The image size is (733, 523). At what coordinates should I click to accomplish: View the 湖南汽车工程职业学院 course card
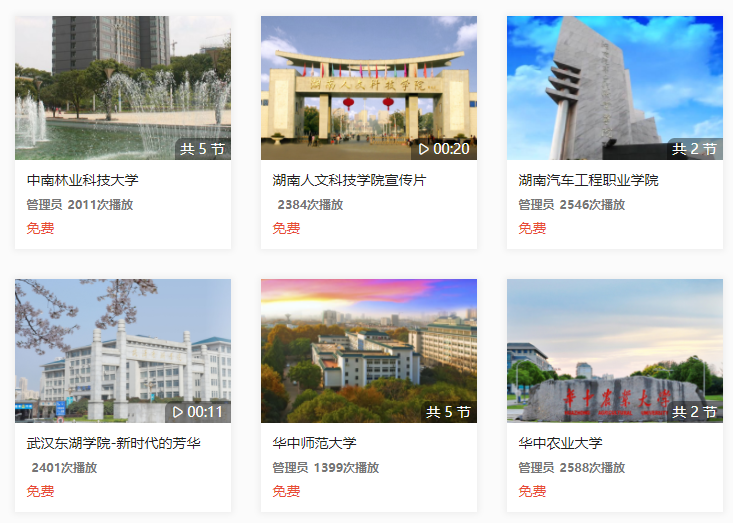[615, 88]
